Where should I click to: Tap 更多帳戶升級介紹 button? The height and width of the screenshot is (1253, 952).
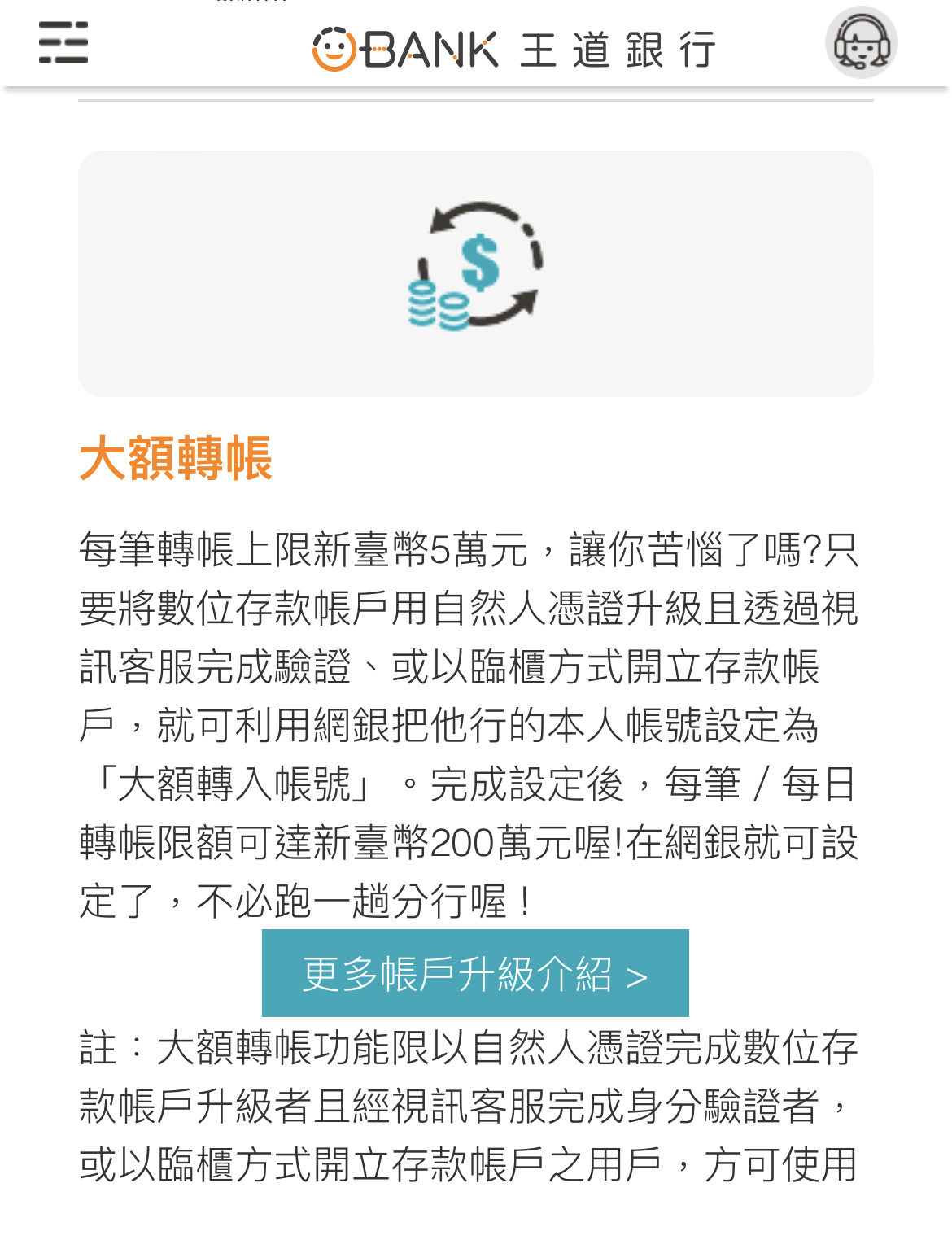pos(475,973)
